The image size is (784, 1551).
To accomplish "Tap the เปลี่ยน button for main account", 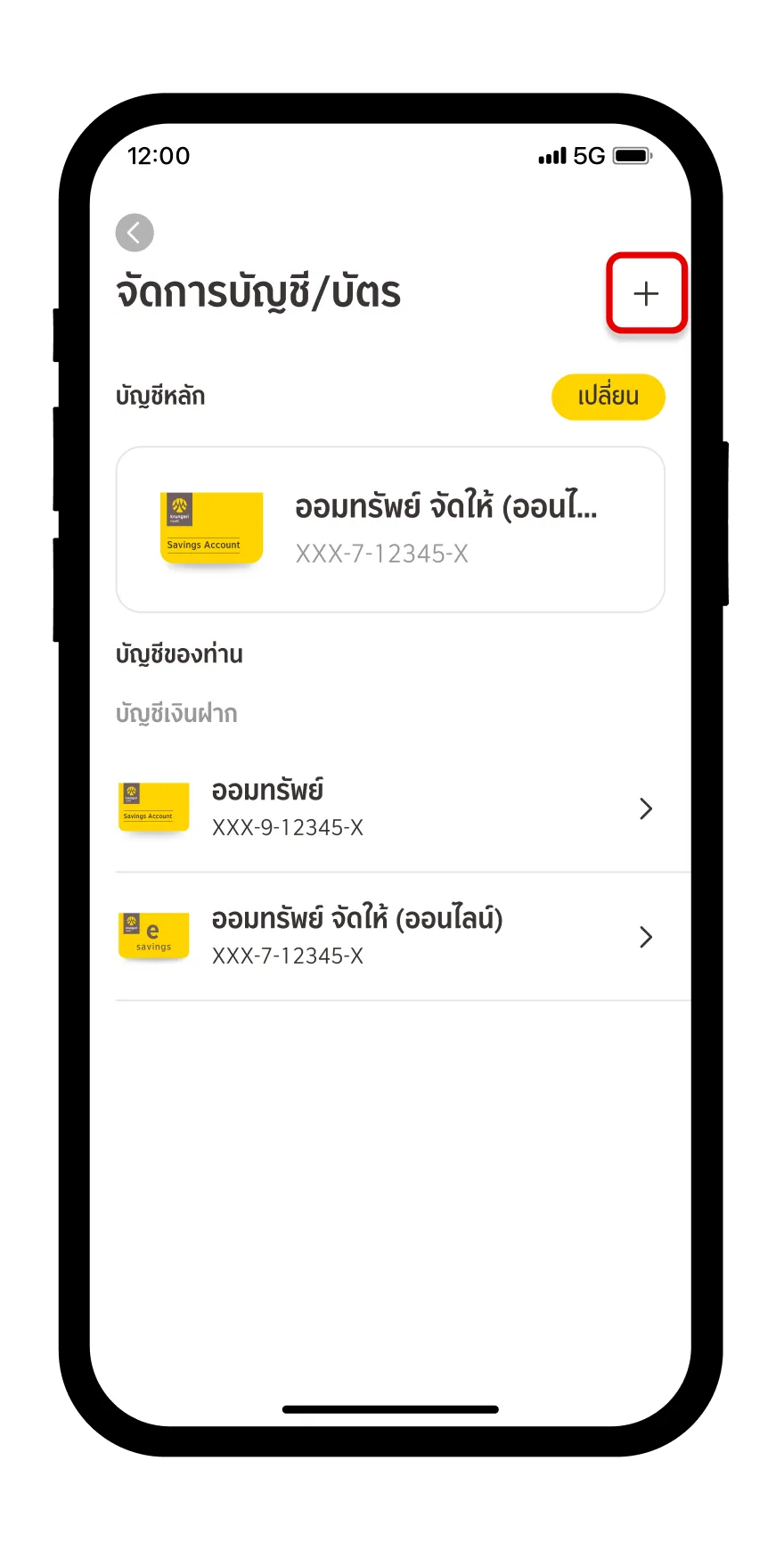I will tap(608, 397).
